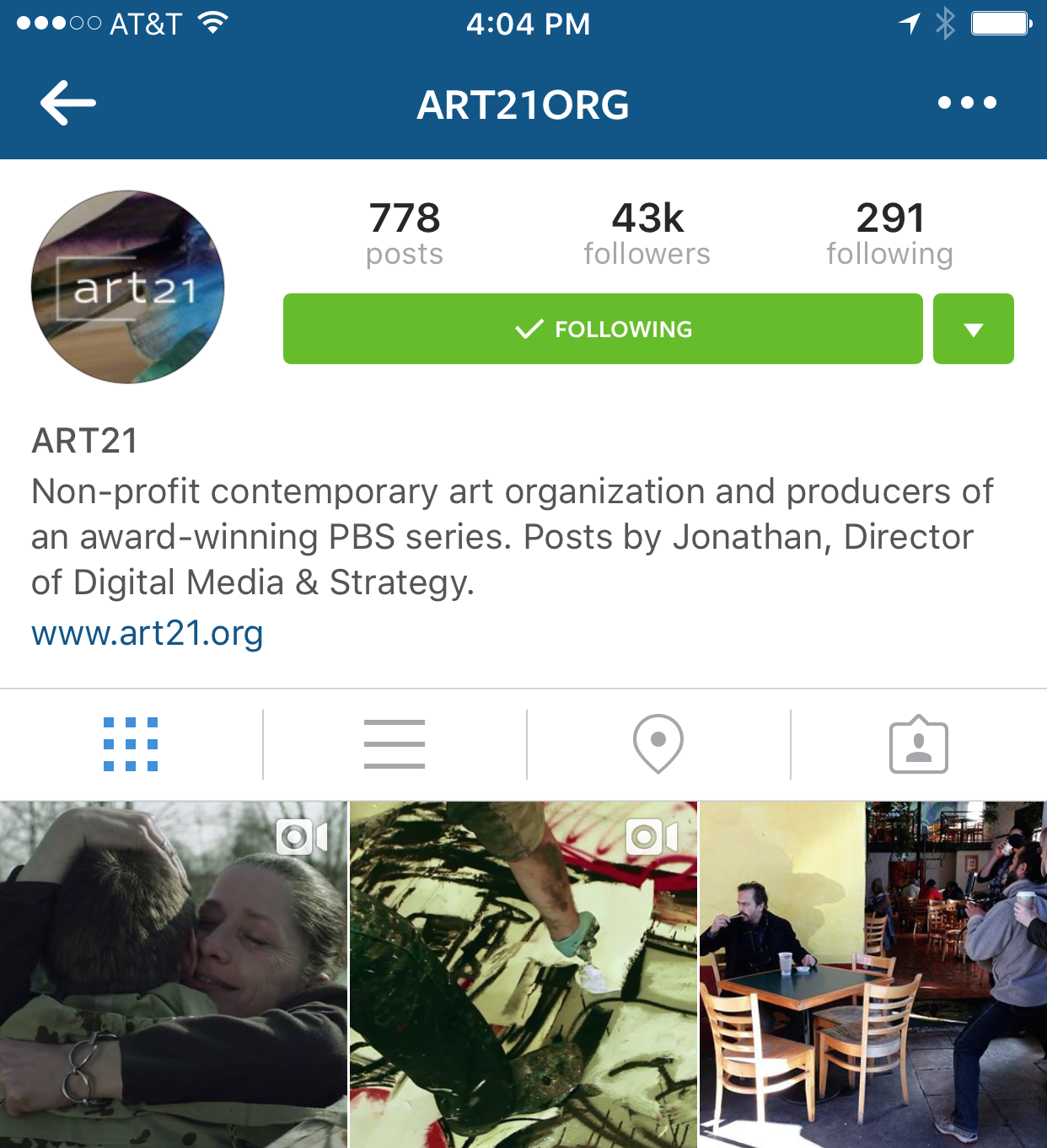View the 43k followers list
The image size is (1047, 1148).
647,233
